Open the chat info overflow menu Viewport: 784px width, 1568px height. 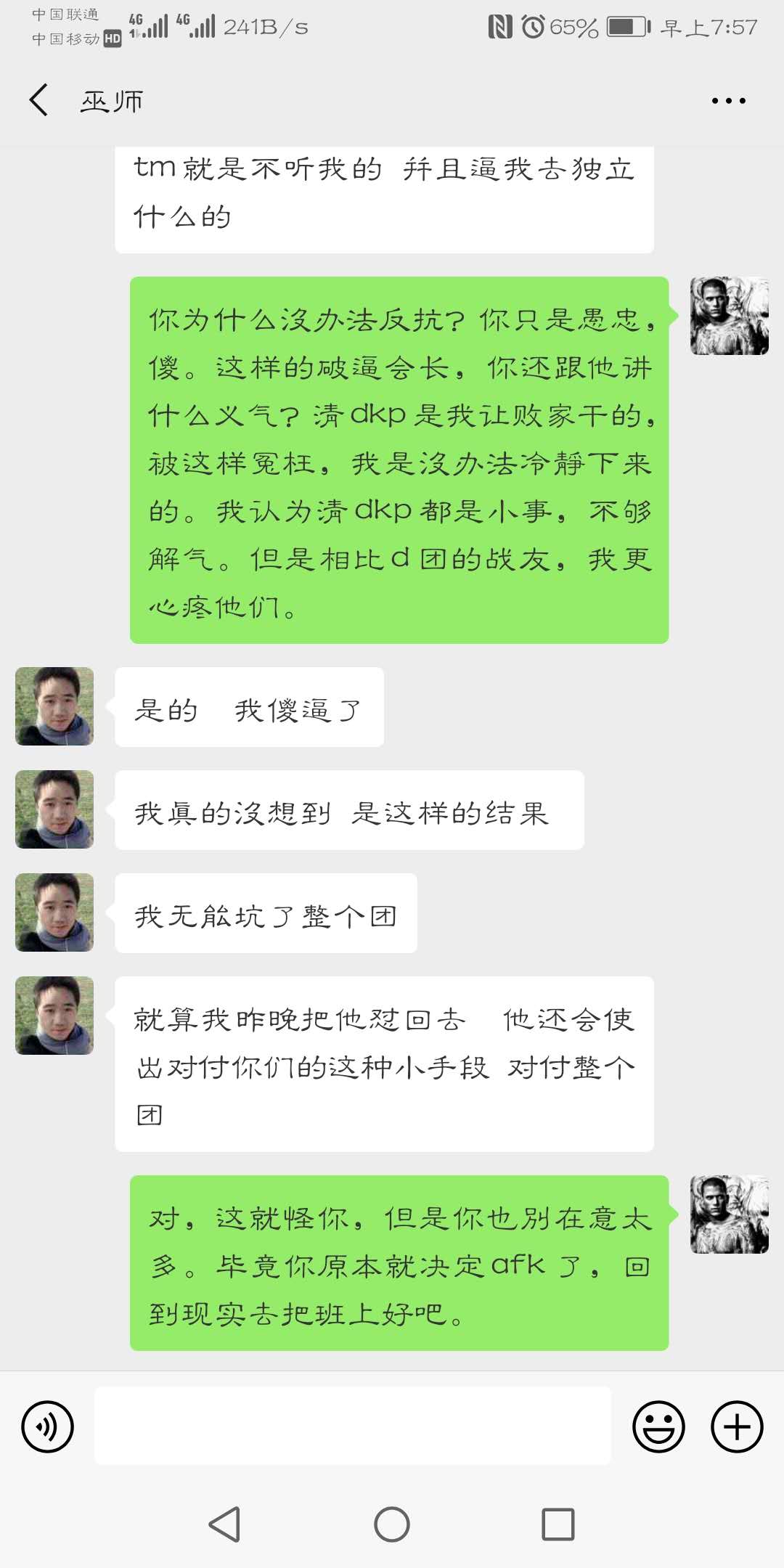point(728,101)
